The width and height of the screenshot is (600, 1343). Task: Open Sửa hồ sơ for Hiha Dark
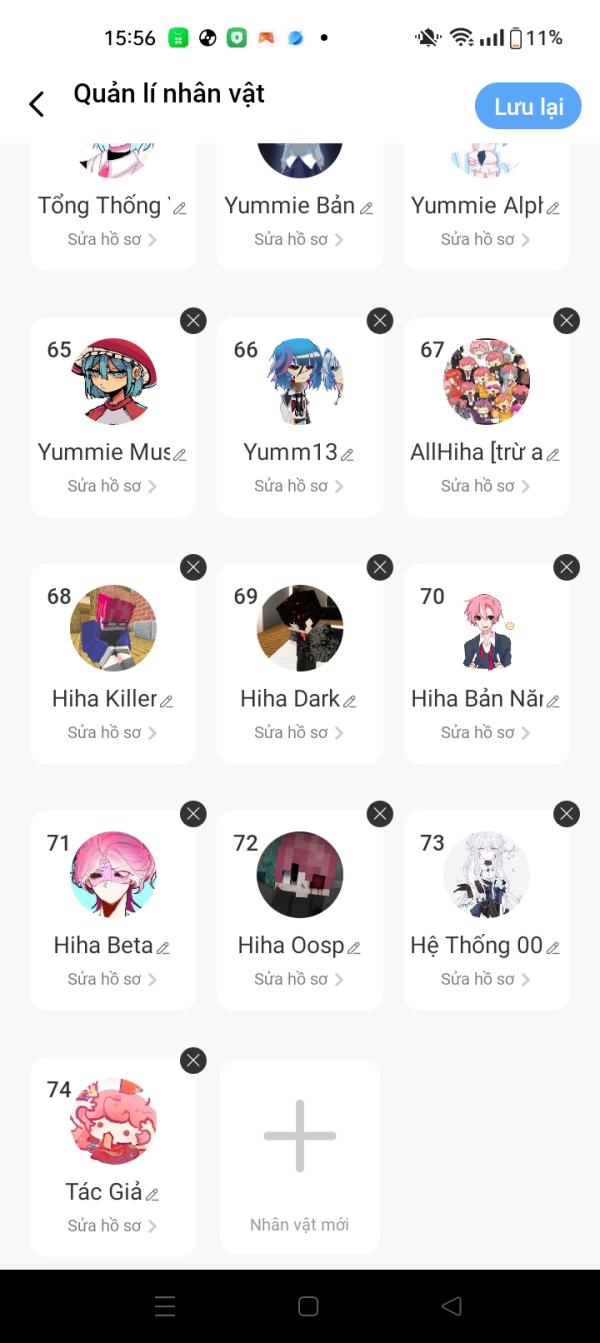pyautogui.click(x=298, y=733)
